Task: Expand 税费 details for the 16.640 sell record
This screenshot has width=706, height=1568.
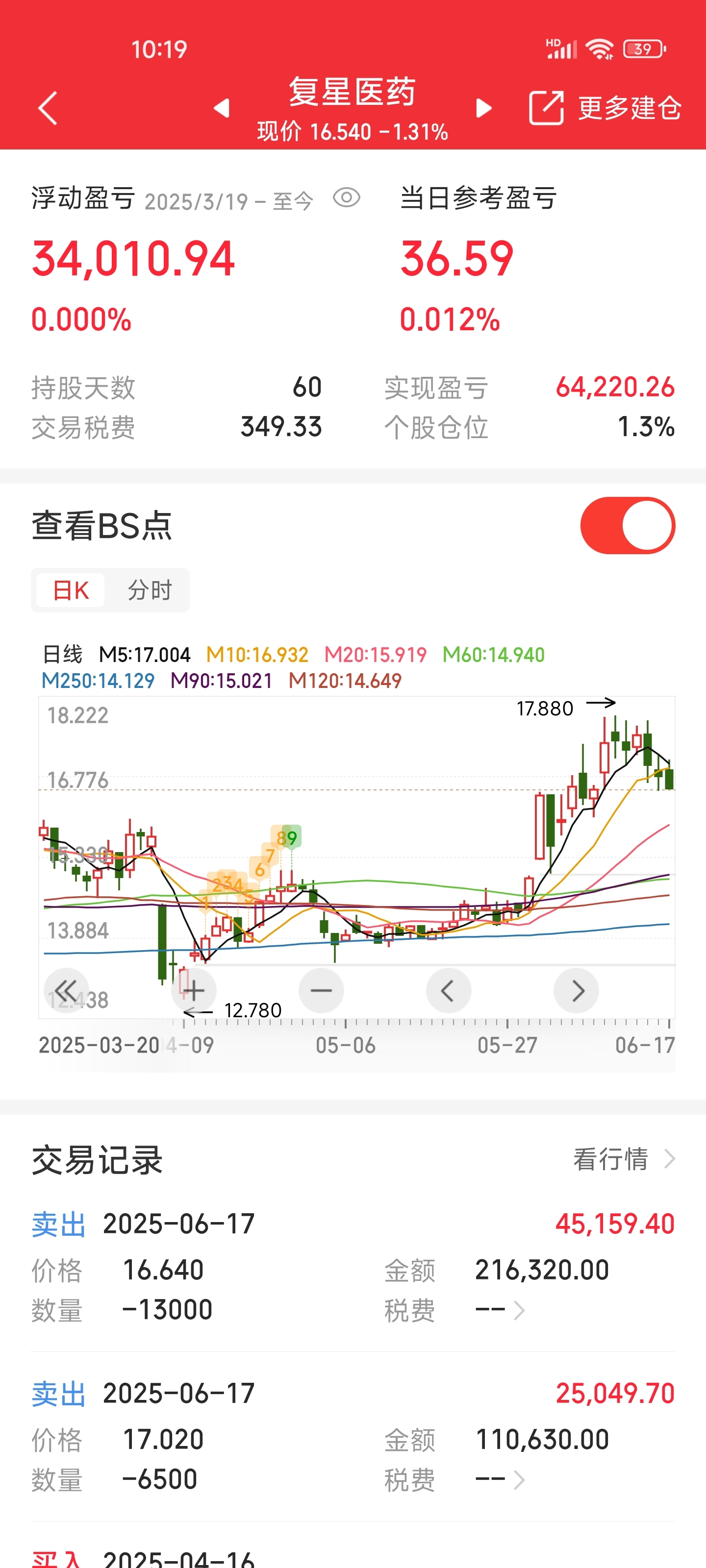Action: [500, 1310]
